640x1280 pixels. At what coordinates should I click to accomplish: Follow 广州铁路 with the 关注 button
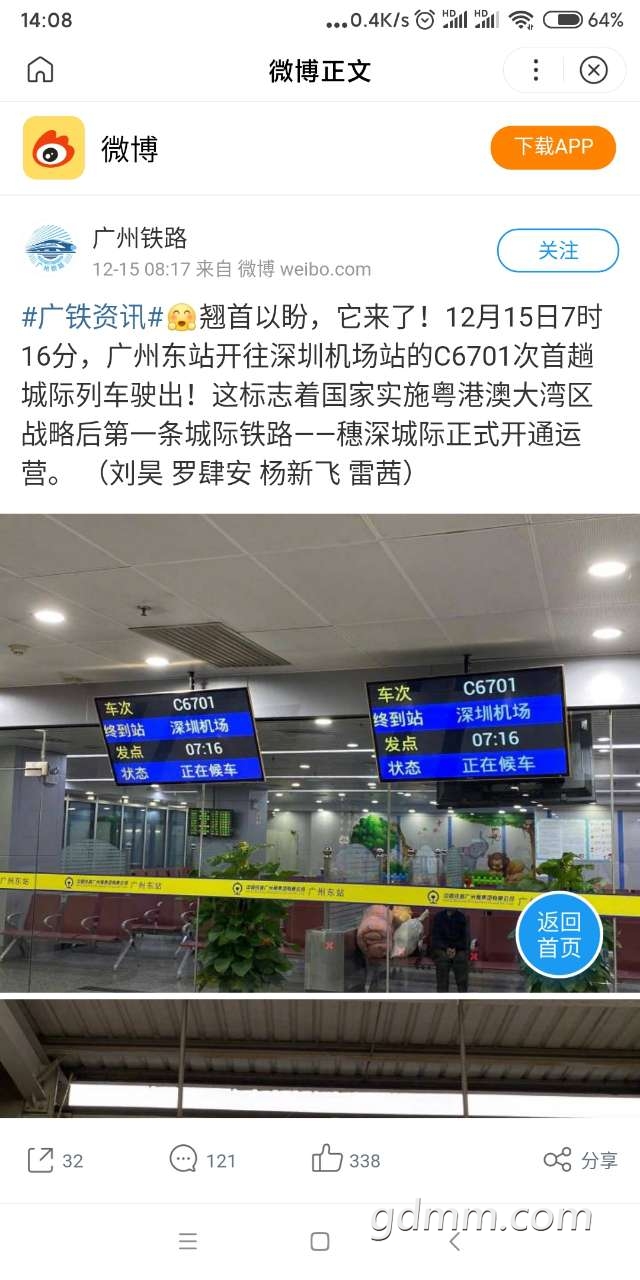coord(558,250)
